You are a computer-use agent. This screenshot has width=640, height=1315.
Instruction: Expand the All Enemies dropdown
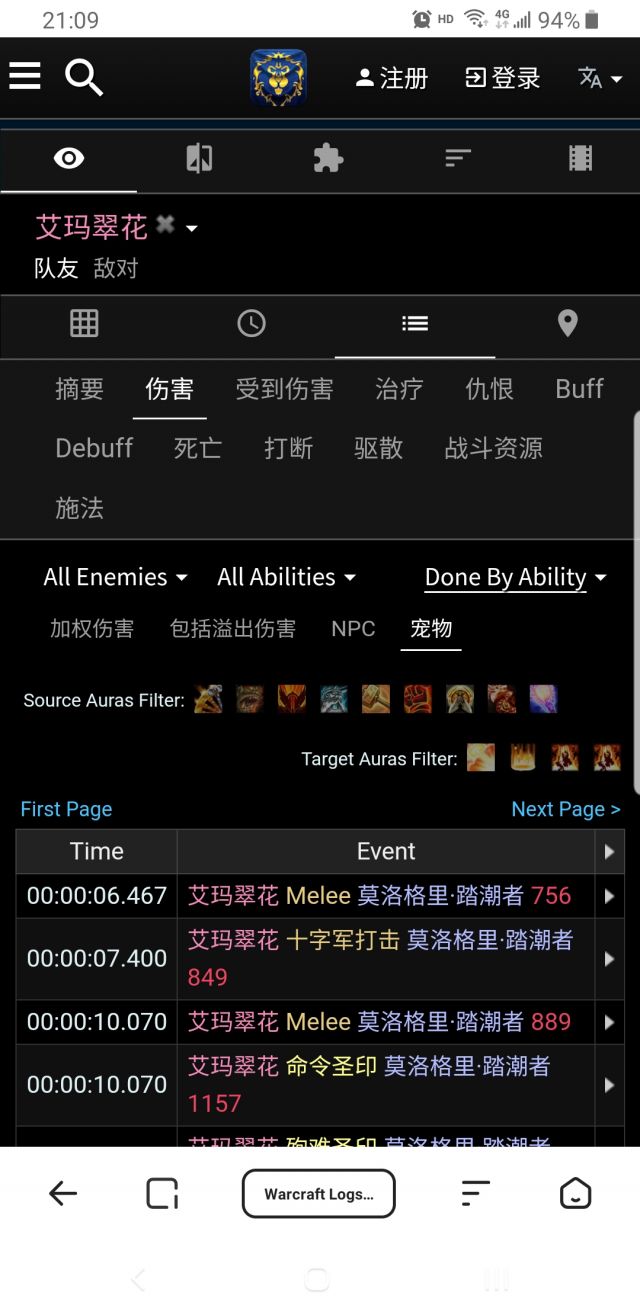(x=115, y=577)
